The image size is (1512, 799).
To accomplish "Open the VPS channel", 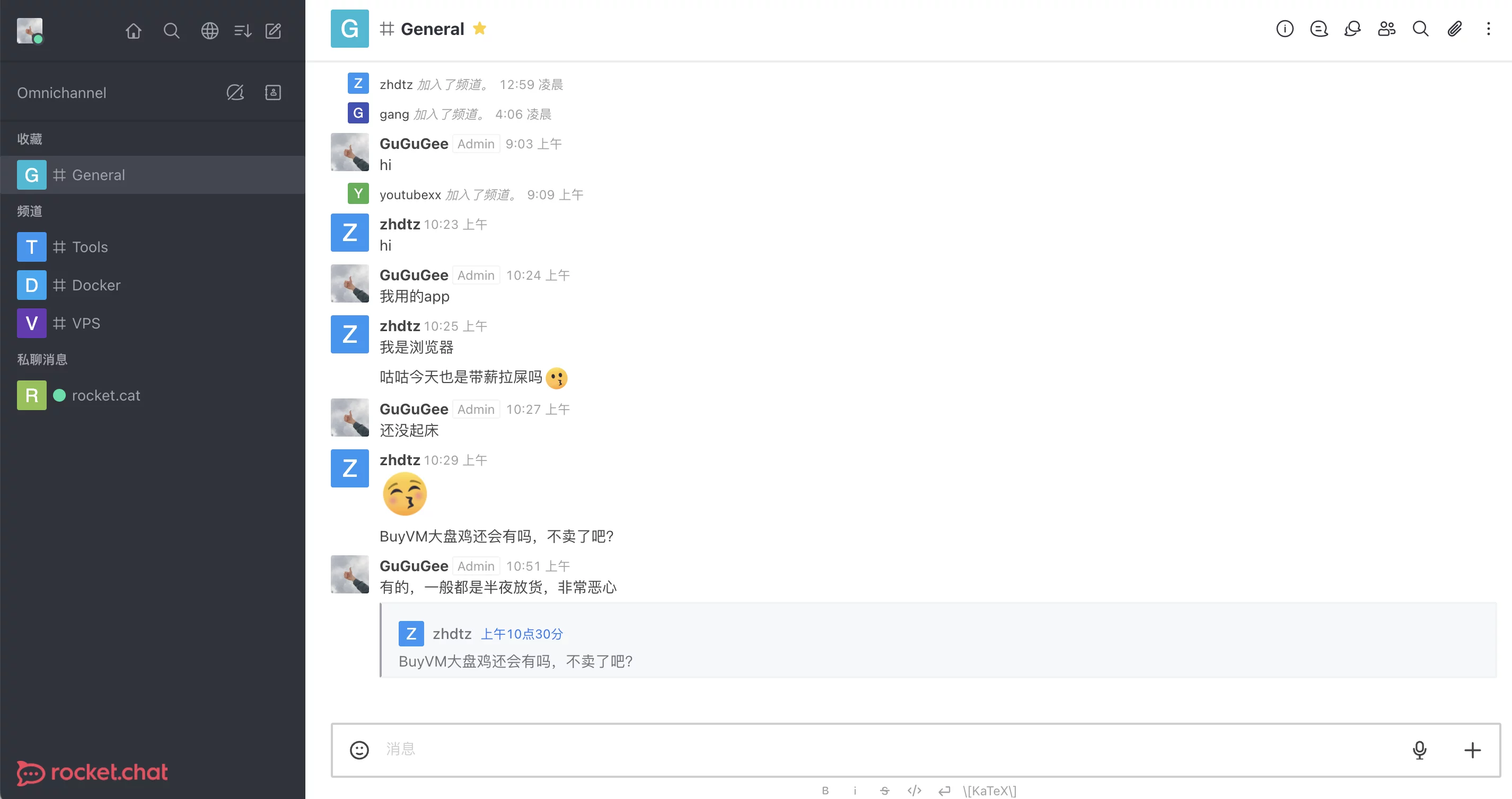I will 86,323.
